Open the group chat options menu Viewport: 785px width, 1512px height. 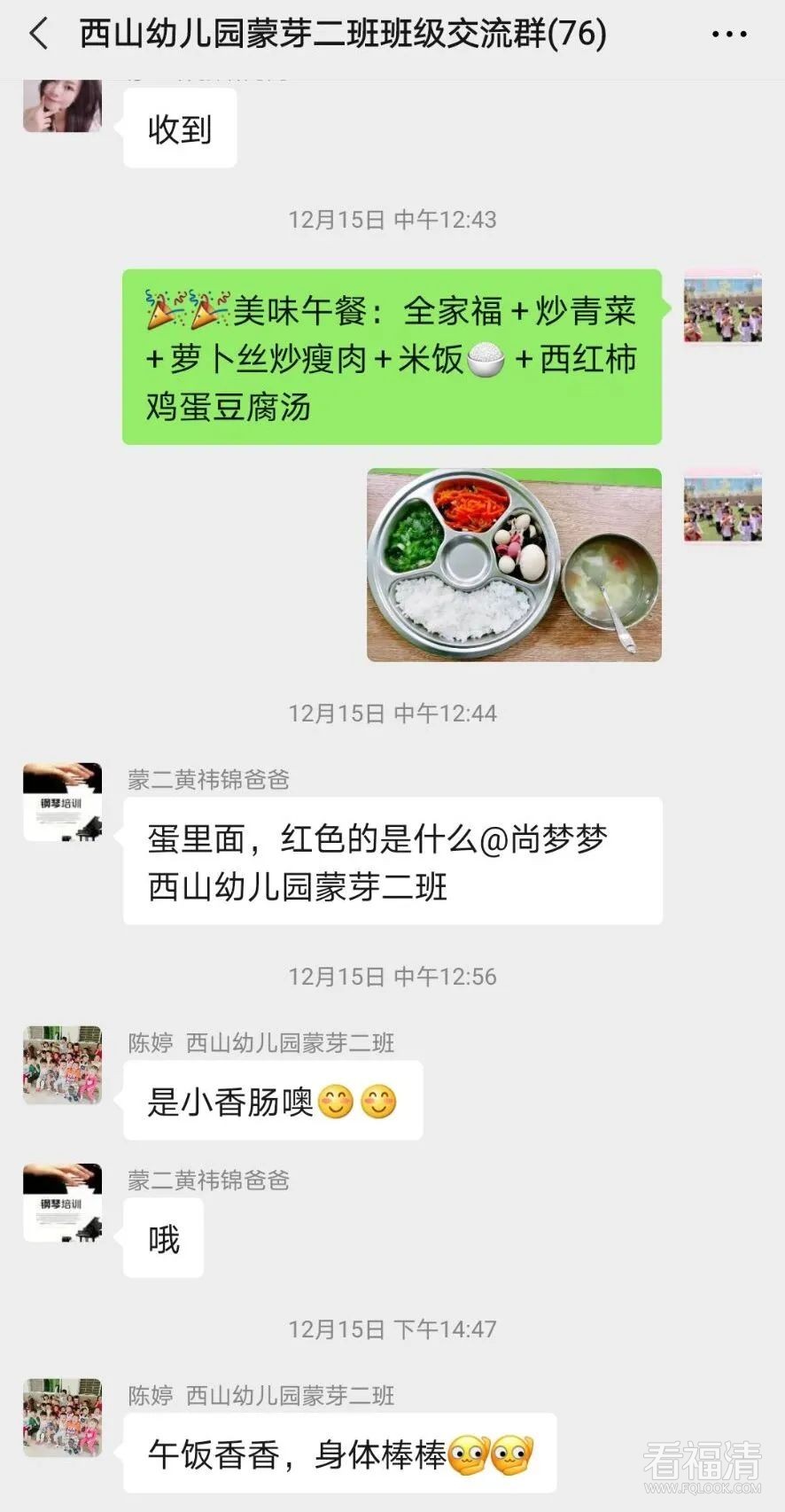pos(729,35)
